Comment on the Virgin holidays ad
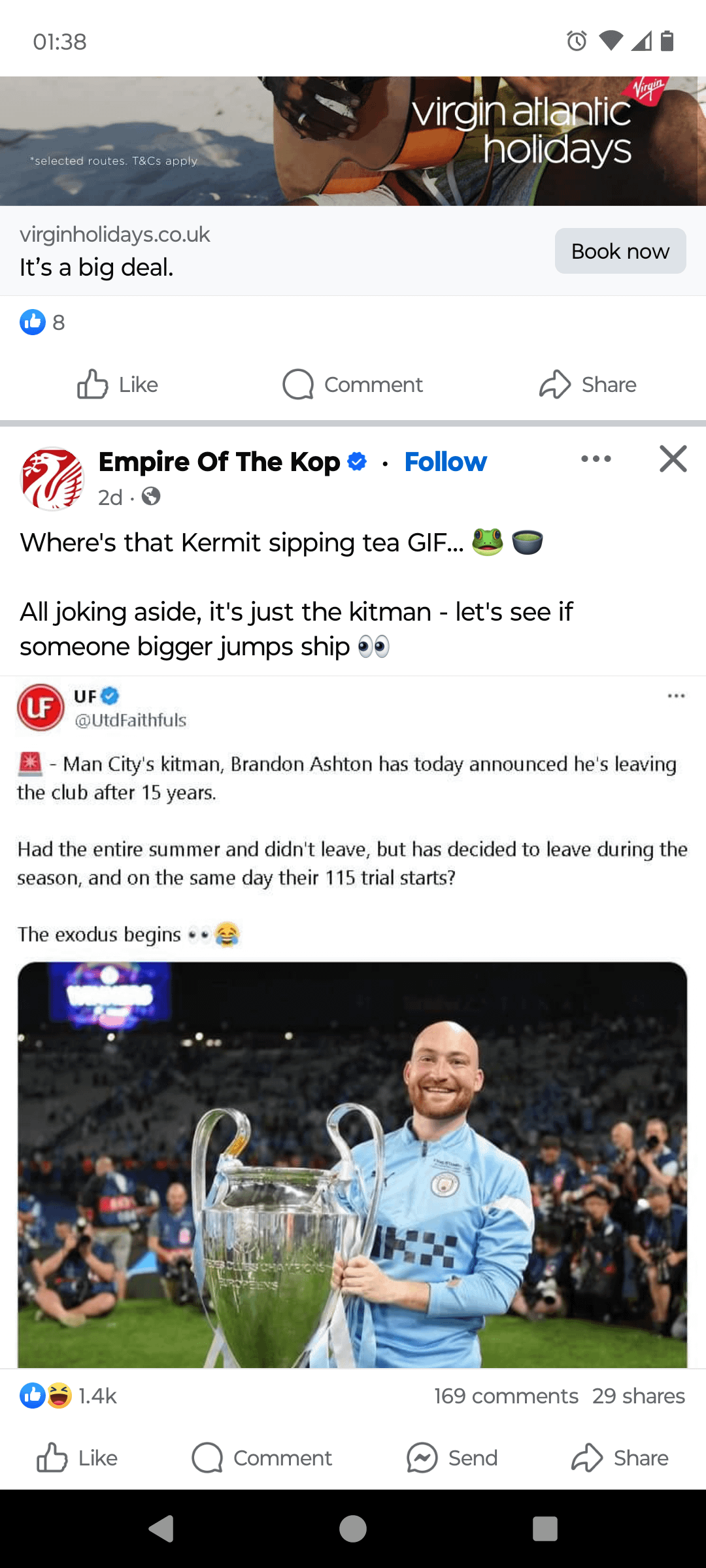The image size is (706, 1568). (x=353, y=384)
